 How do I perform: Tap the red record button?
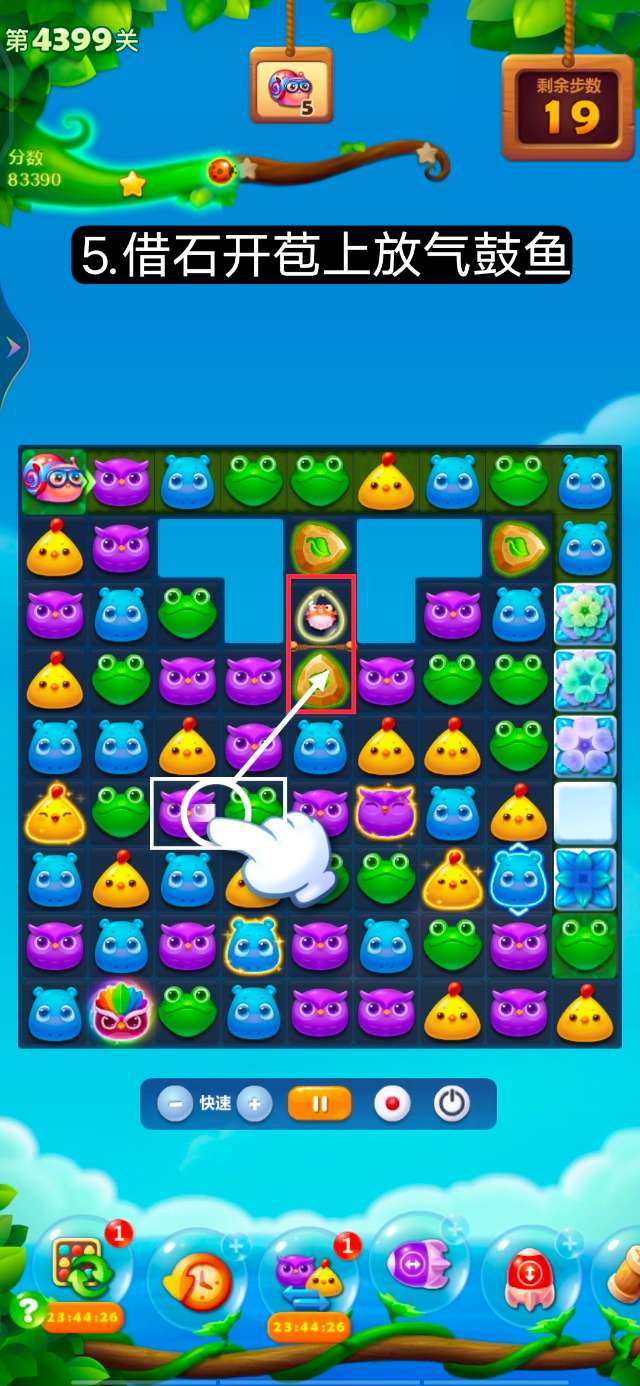tap(392, 1104)
